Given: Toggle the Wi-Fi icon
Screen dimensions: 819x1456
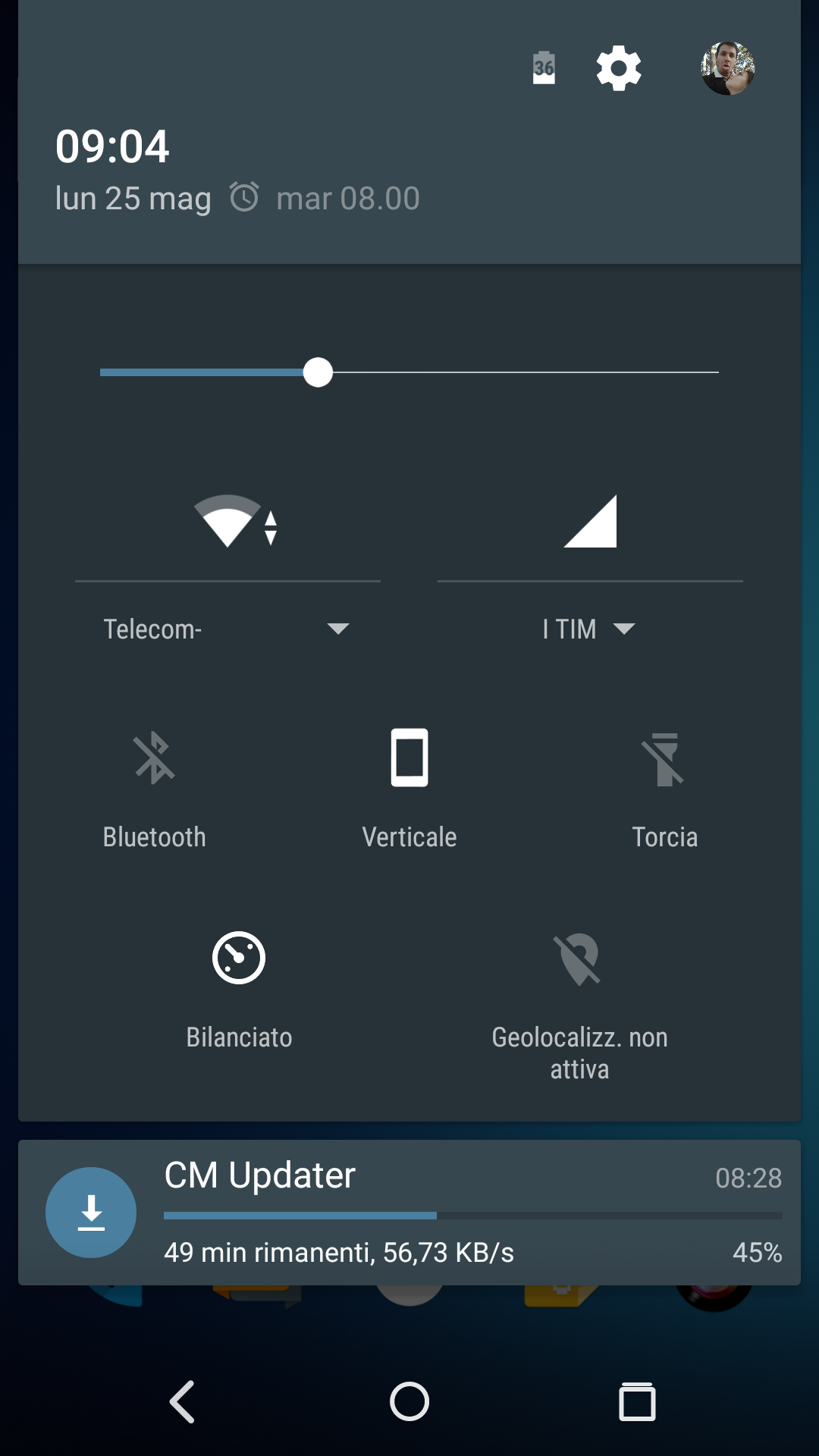Looking at the screenshot, I should (x=236, y=521).
